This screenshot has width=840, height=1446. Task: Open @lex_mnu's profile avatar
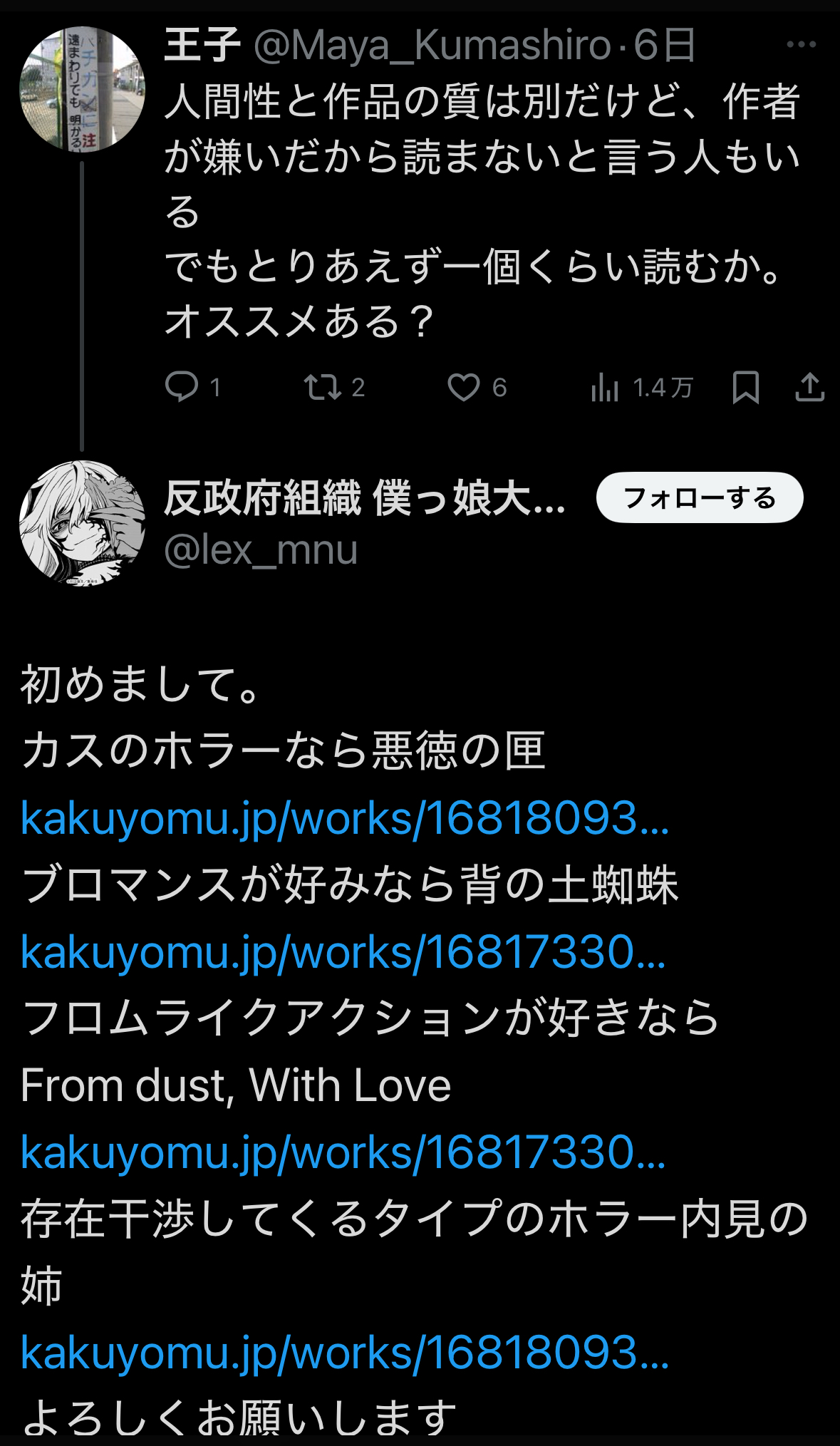[x=82, y=524]
